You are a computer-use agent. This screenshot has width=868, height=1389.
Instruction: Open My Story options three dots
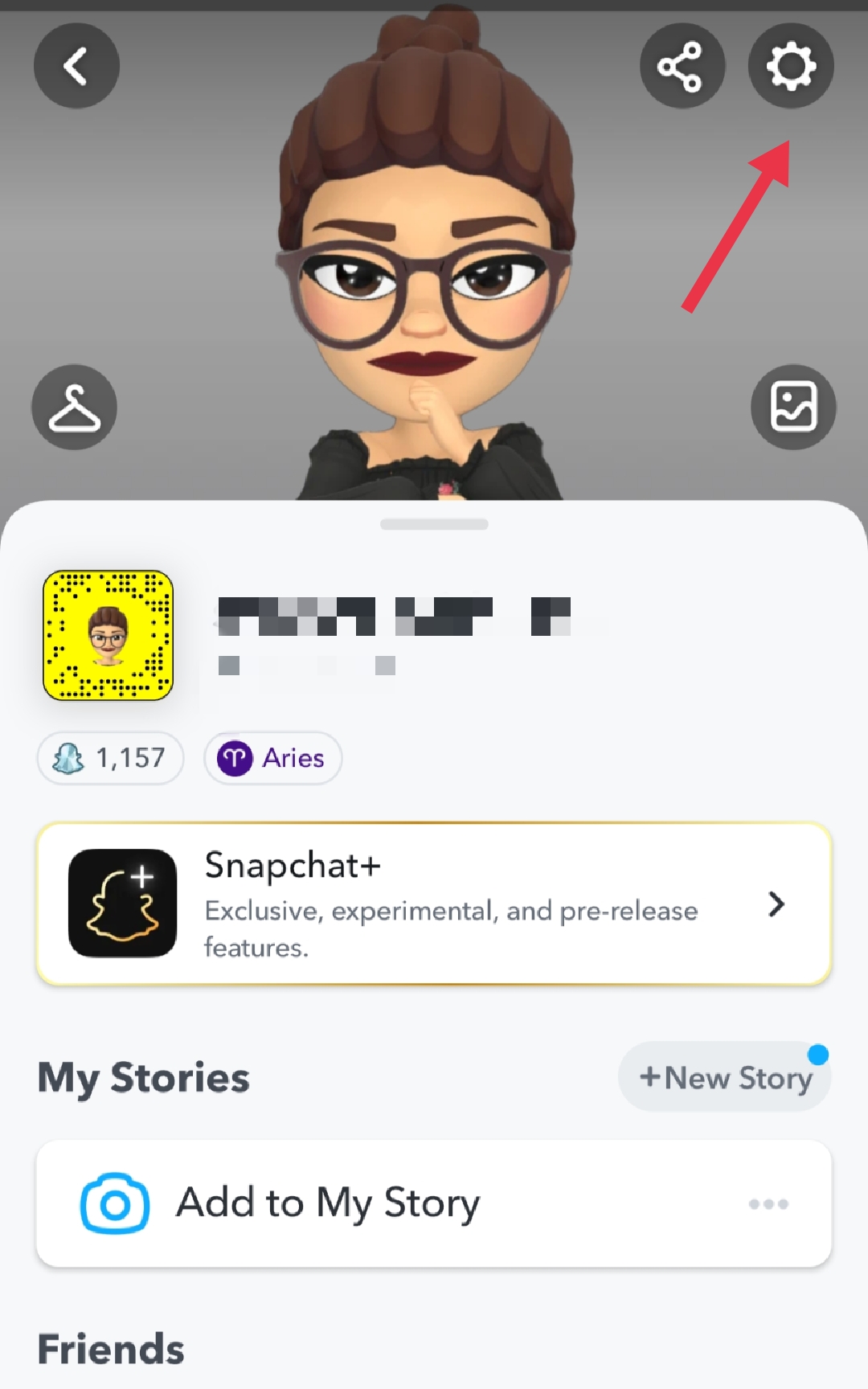point(768,1204)
